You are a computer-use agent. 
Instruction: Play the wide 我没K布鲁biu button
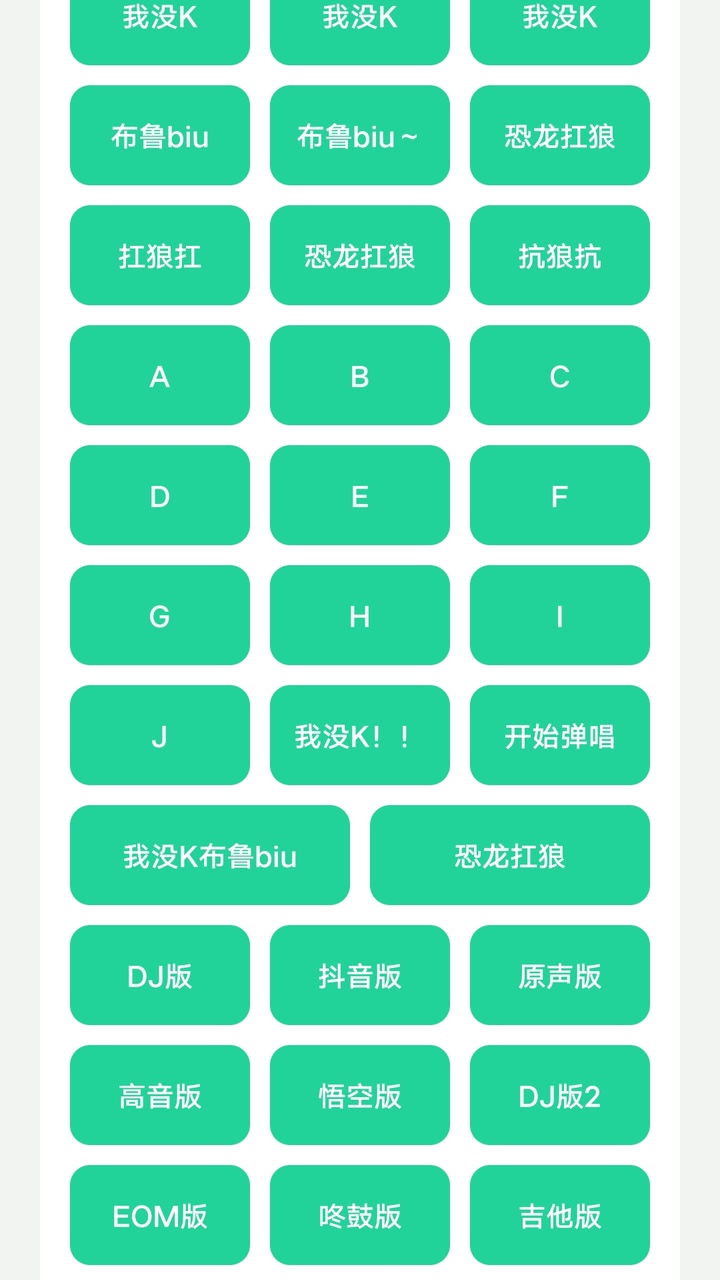209,855
